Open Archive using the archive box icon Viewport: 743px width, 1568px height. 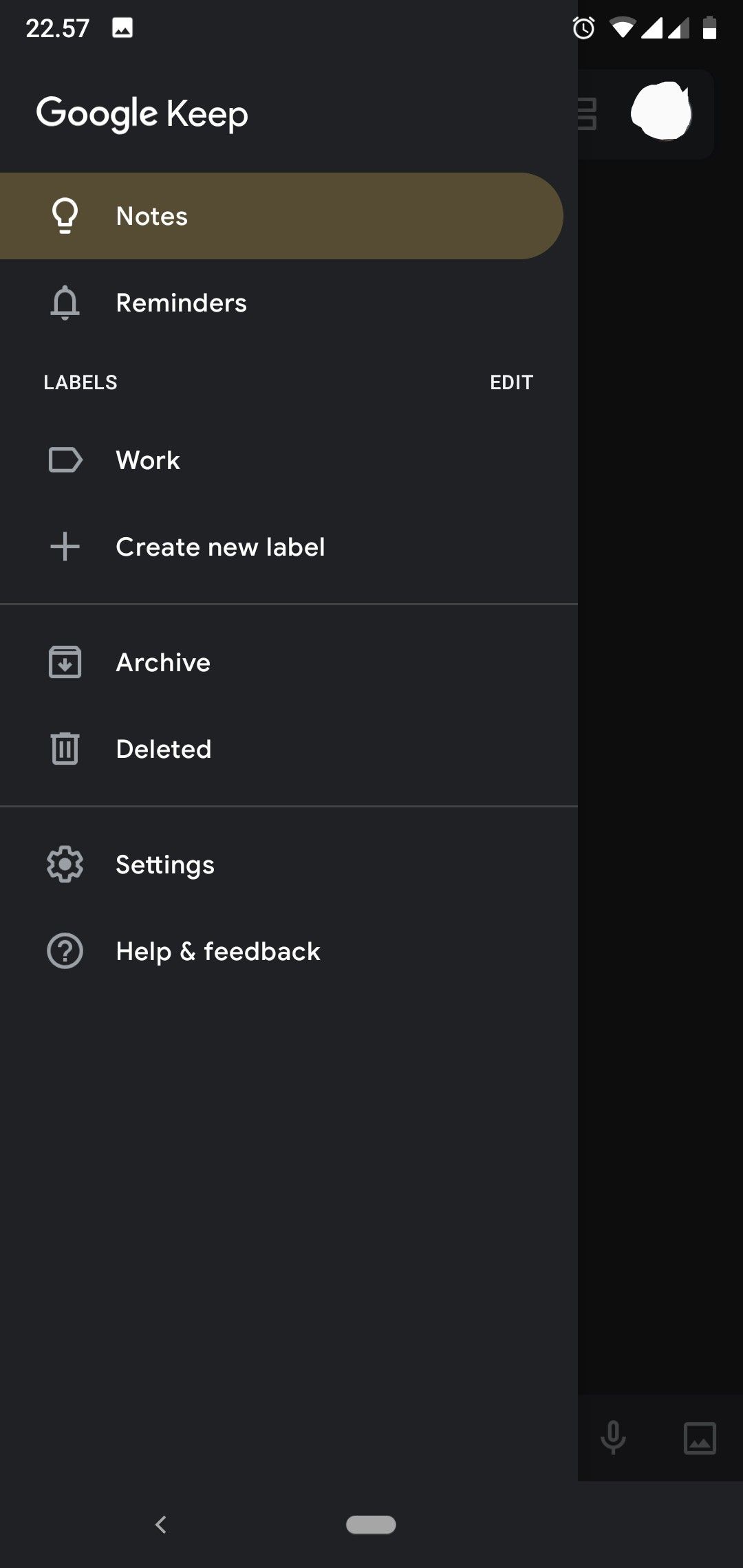[65, 662]
